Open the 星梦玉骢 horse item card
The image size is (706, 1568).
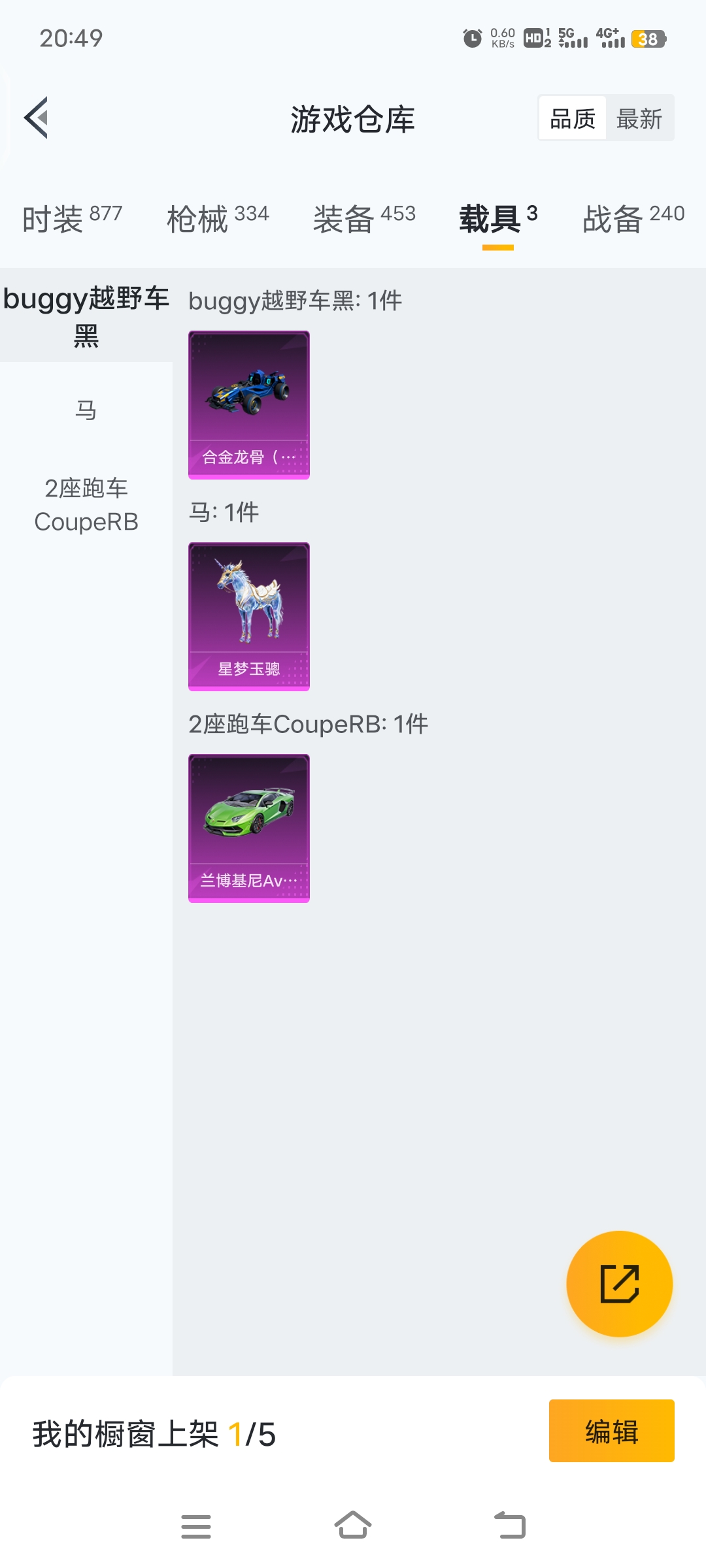tap(249, 616)
